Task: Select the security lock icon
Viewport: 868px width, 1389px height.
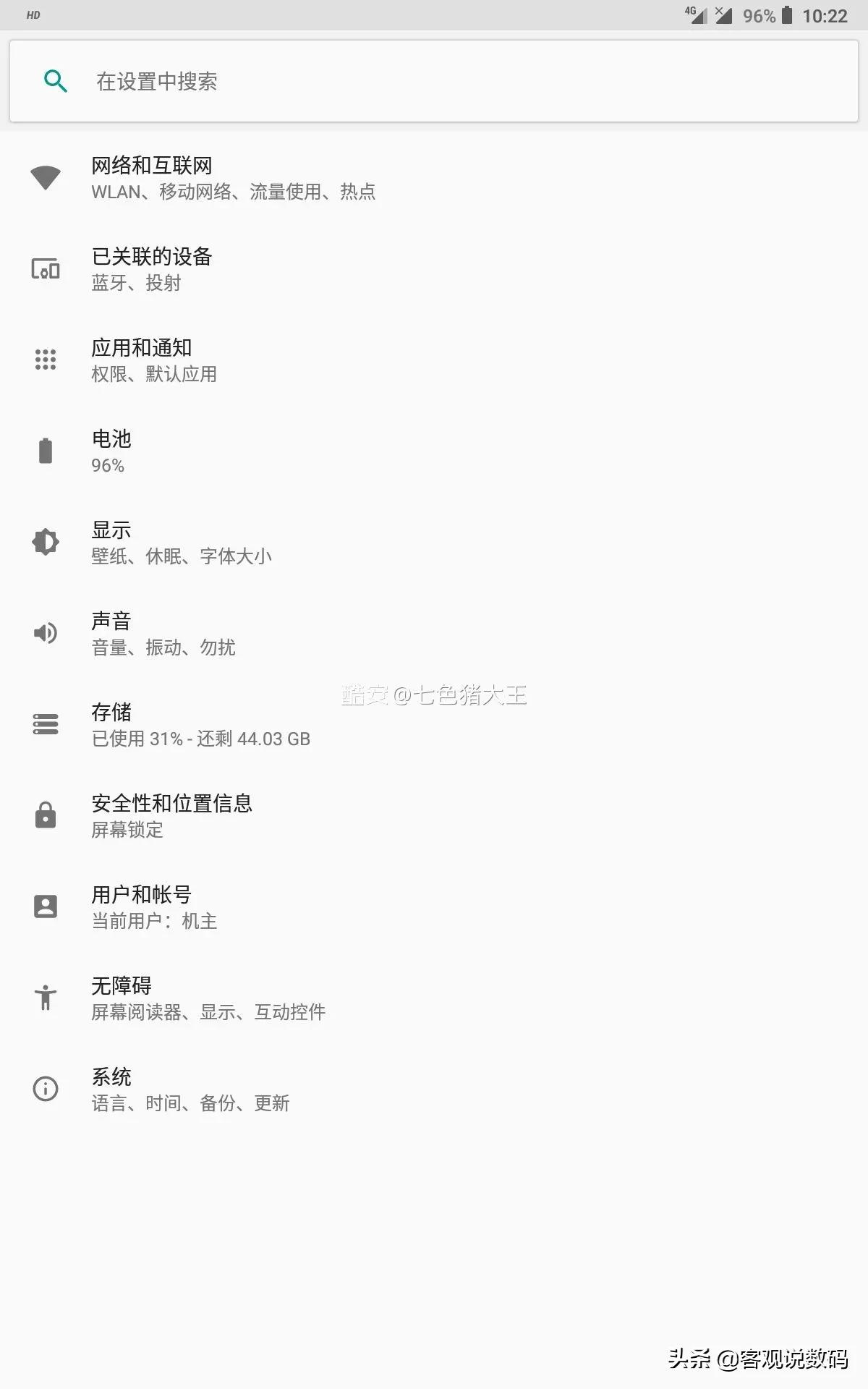Action: click(45, 815)
